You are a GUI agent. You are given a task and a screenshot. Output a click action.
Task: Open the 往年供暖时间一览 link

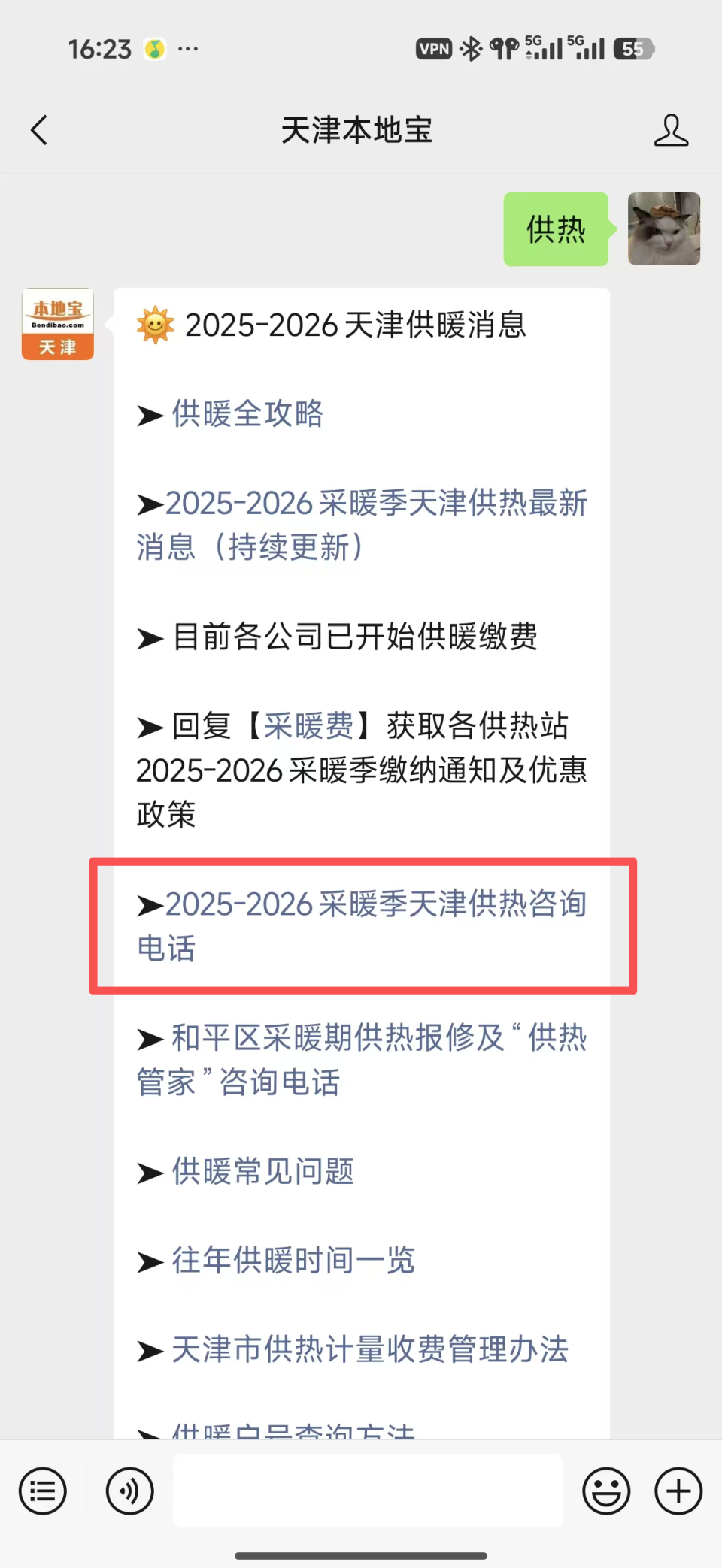pos(292,1261)
